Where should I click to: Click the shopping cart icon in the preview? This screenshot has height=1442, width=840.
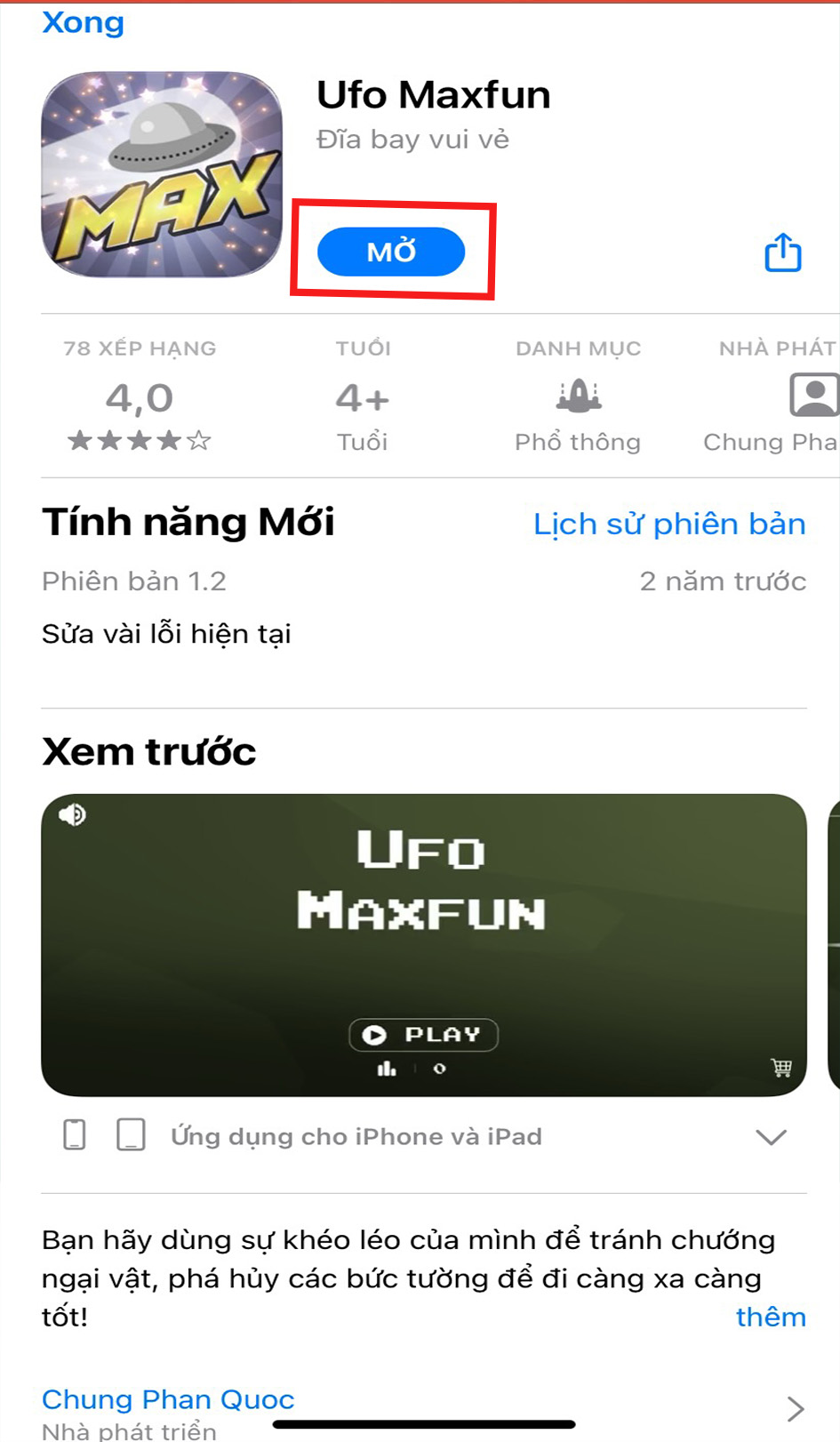click(x=782, y=1068)
